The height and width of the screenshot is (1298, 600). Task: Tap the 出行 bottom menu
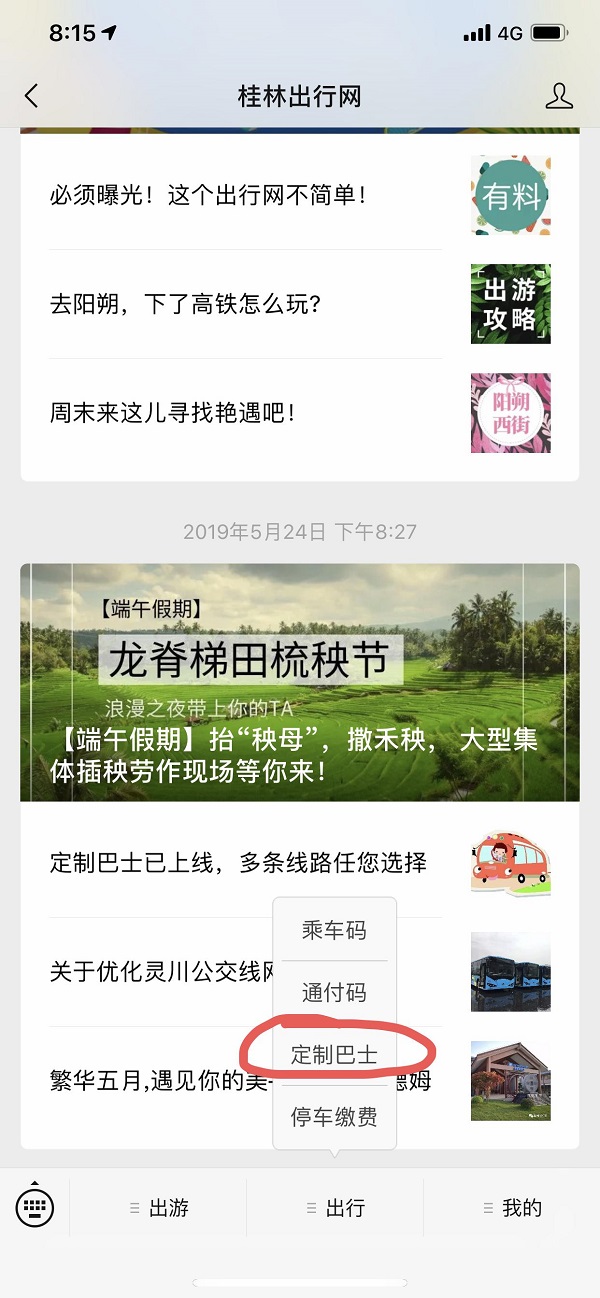click(336, 1208)
